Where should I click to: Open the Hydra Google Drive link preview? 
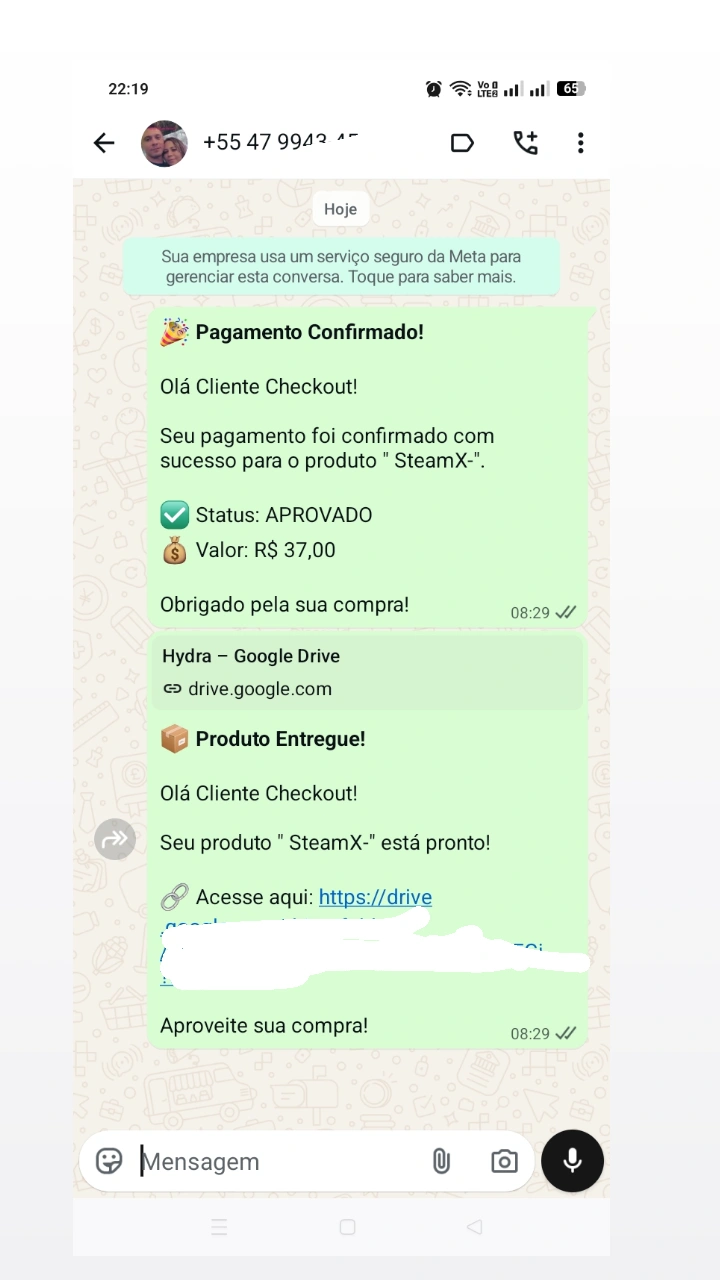coord(367,671)
